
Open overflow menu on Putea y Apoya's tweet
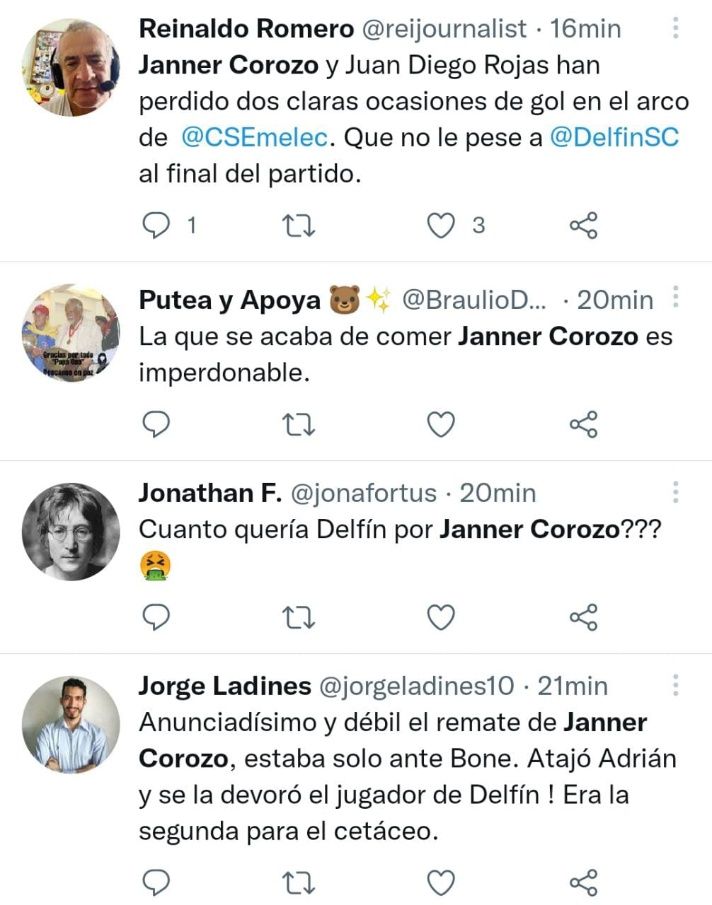676,298
